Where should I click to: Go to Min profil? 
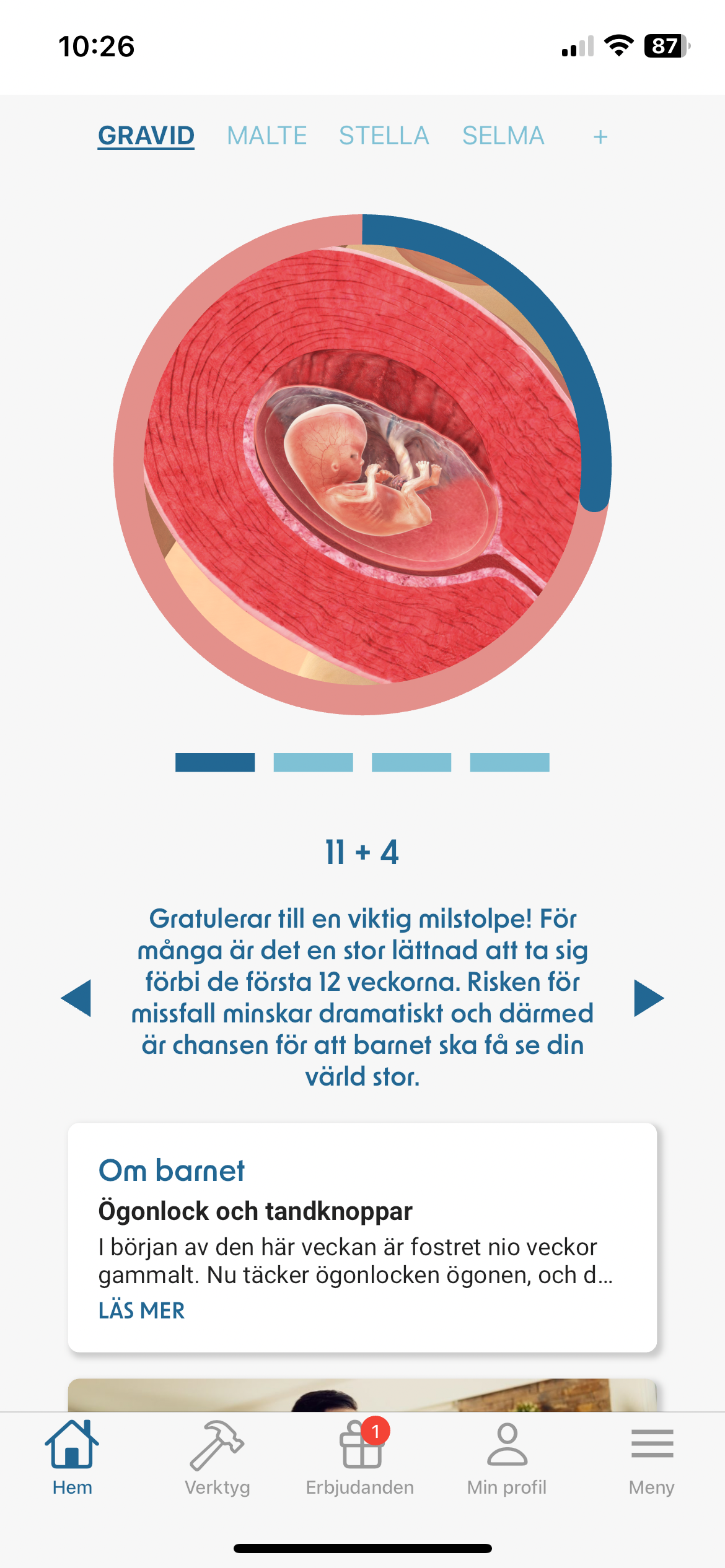507,1458
